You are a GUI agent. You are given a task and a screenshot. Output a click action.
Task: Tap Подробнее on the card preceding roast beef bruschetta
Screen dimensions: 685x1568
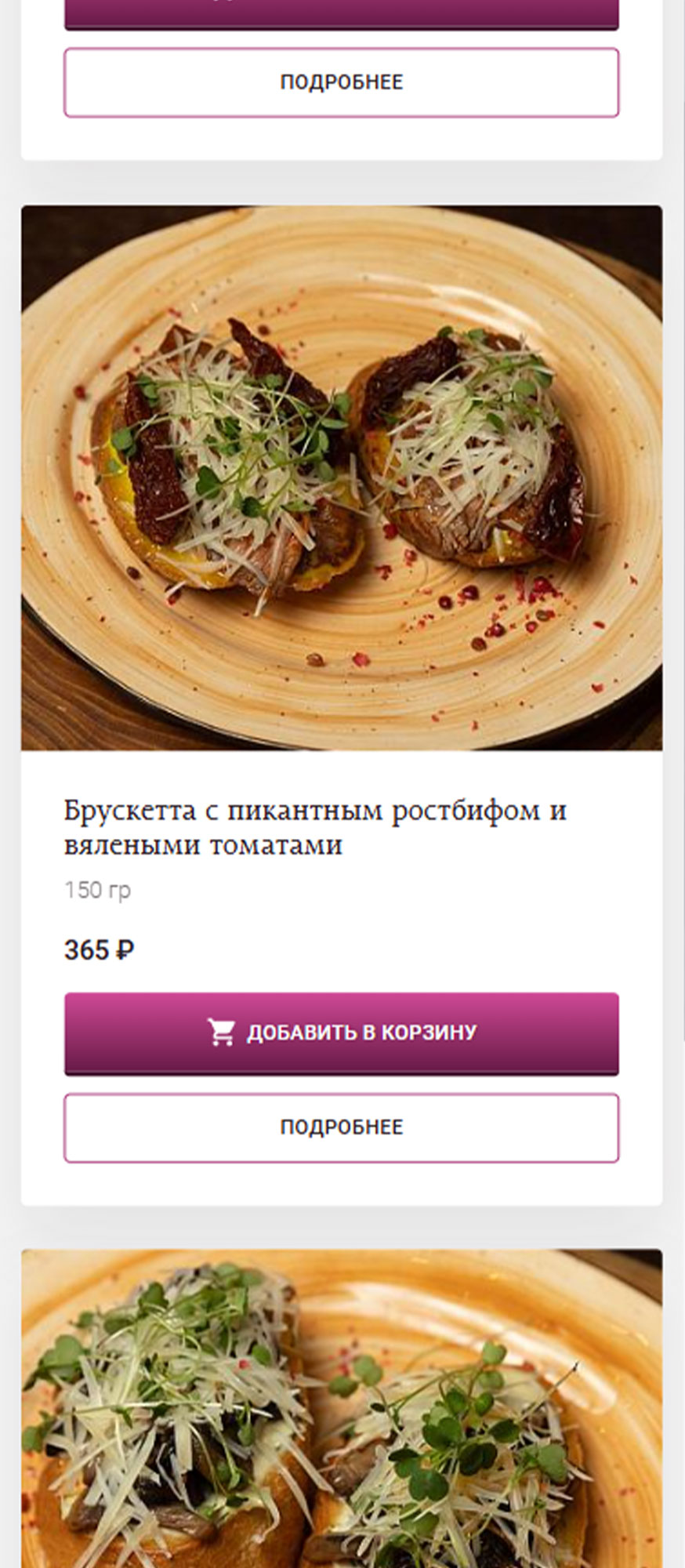(x=342, y=82)
